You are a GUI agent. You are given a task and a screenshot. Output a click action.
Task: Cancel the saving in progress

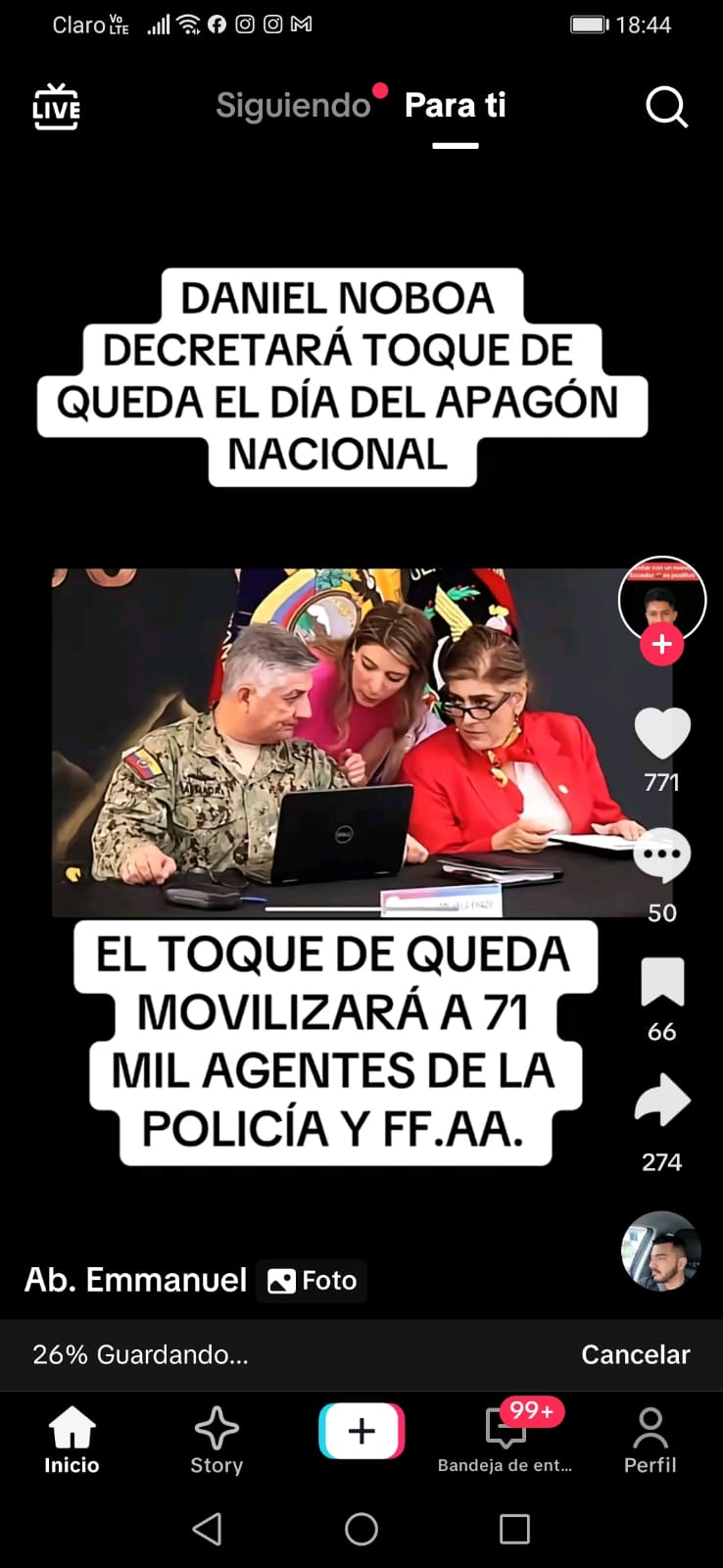pyautogui.click(x=635, y=1354)
